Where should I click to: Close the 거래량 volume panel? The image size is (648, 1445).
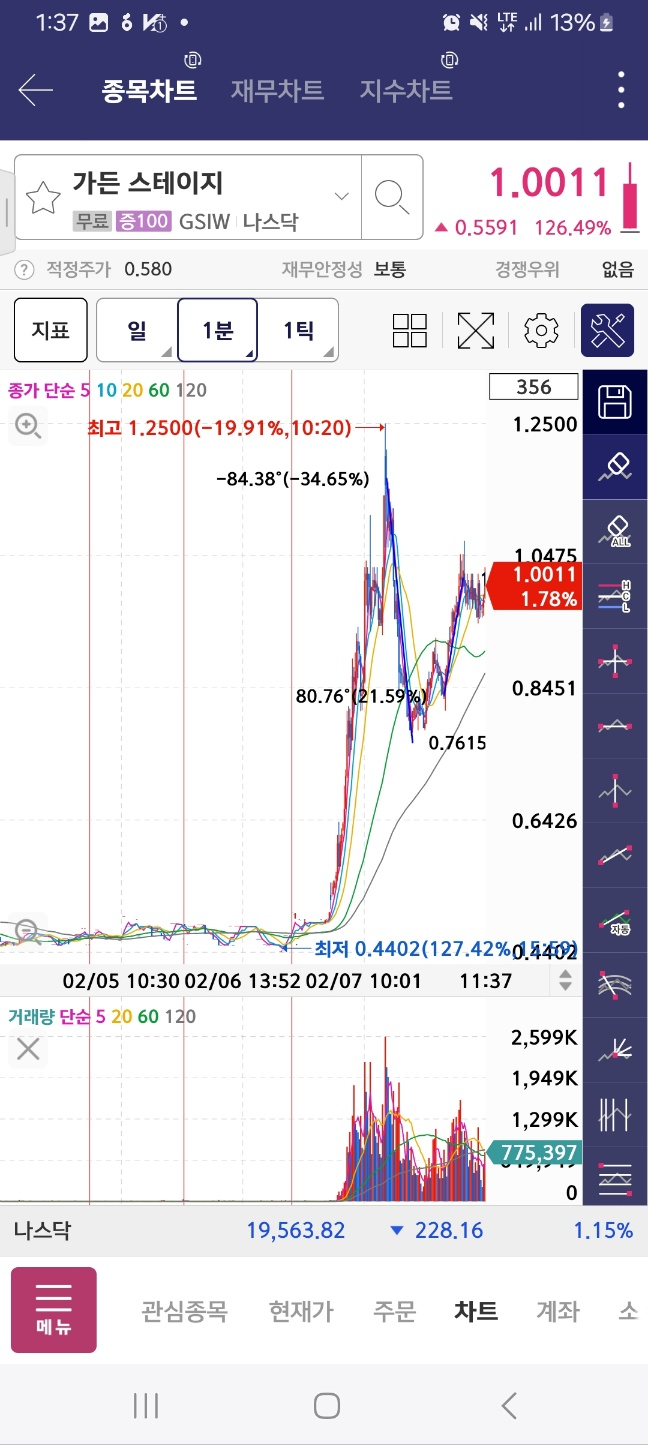coord(28,1048)
